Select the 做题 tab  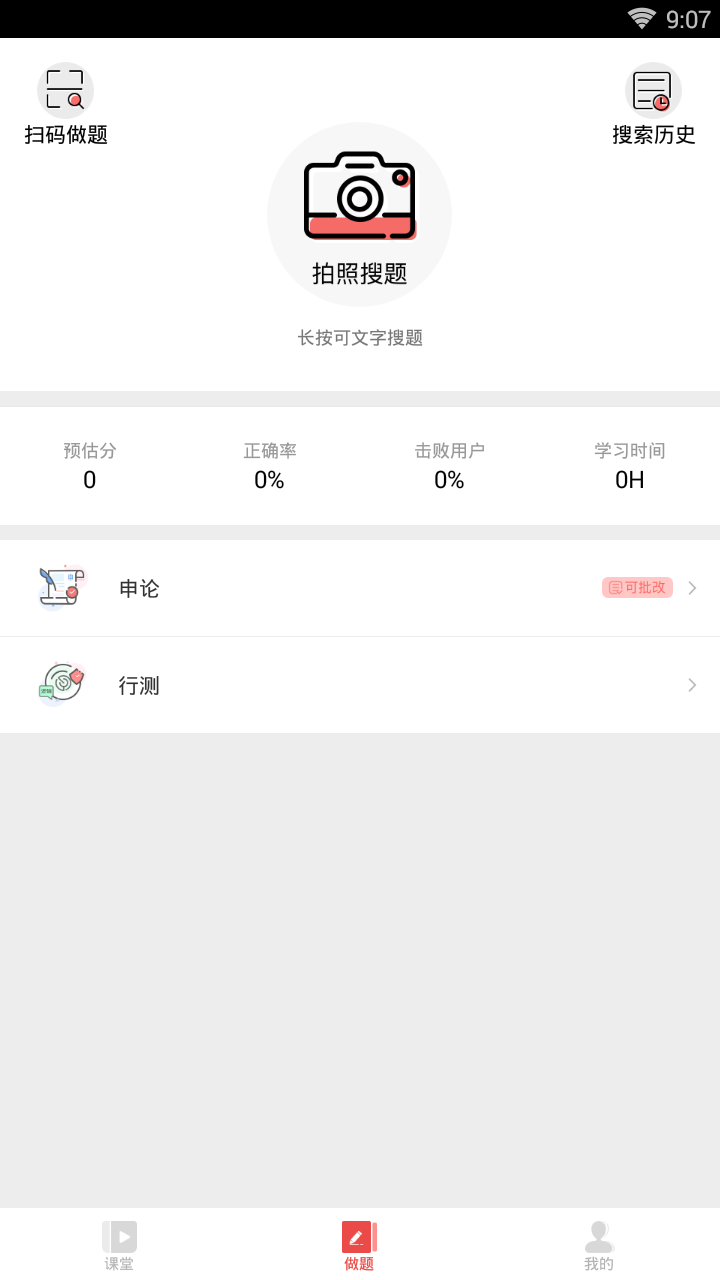coord(359,1245)
